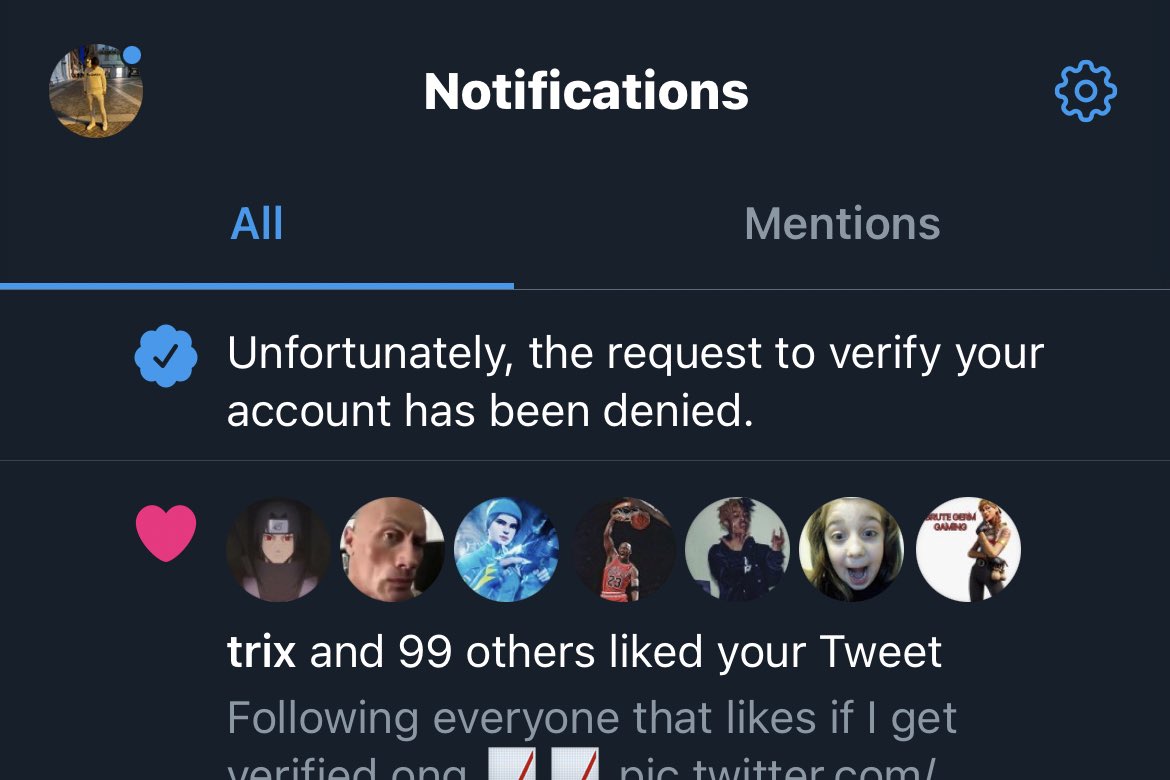Open the 'trix and 99 others liked' notification
Screen dimensions: 1170x780
coord(585,653)
